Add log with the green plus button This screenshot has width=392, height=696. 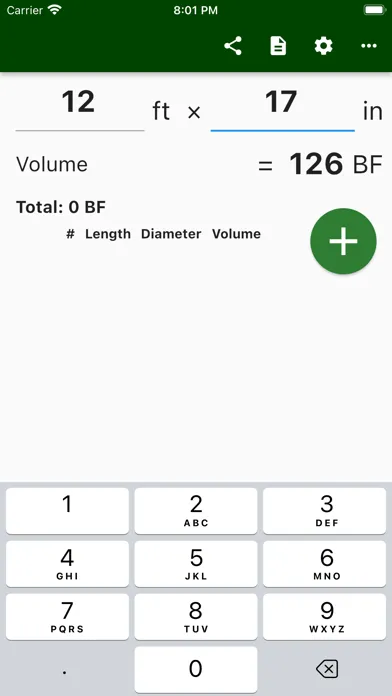(x=343, y=241)
